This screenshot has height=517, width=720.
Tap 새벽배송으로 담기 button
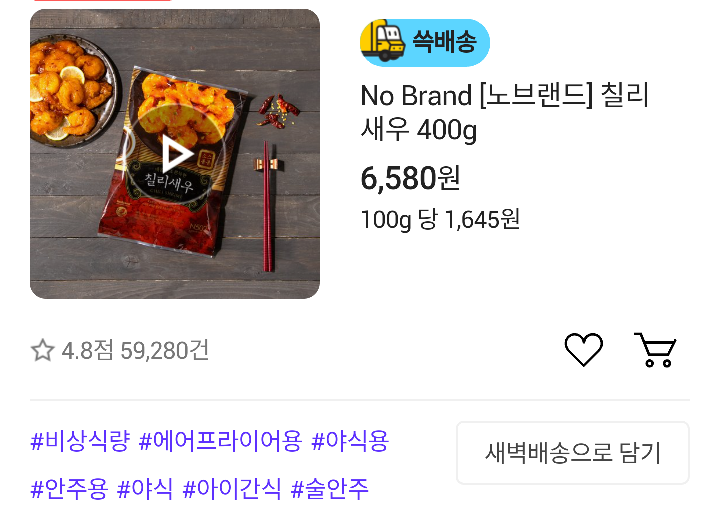coord(573,453)
